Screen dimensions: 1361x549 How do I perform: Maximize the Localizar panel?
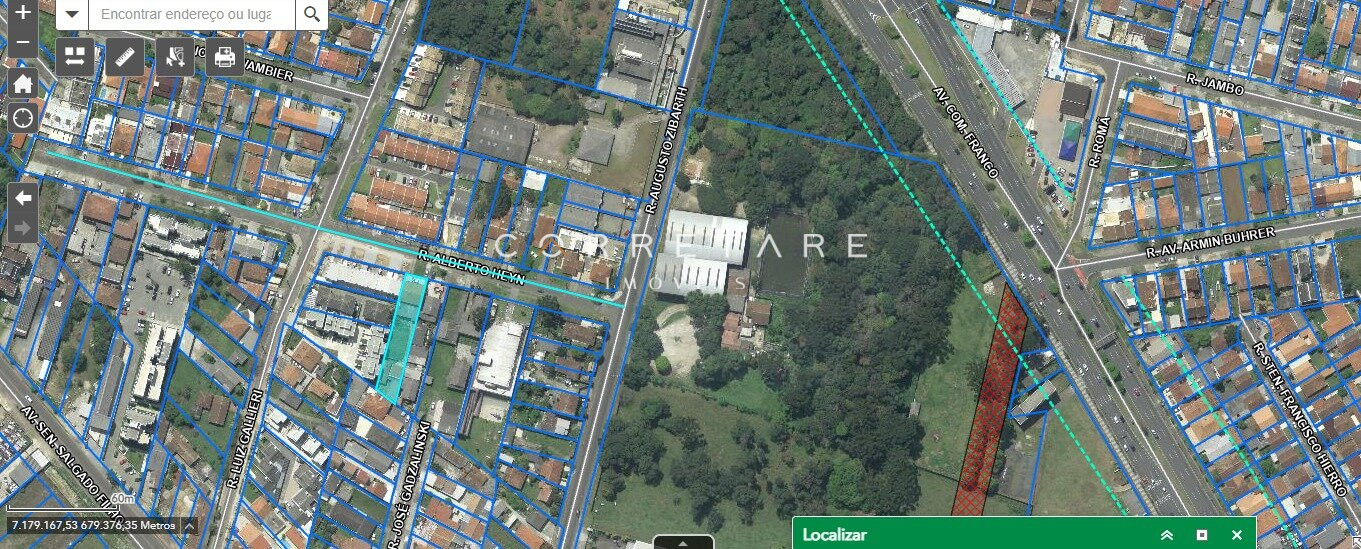(1202, 535)
